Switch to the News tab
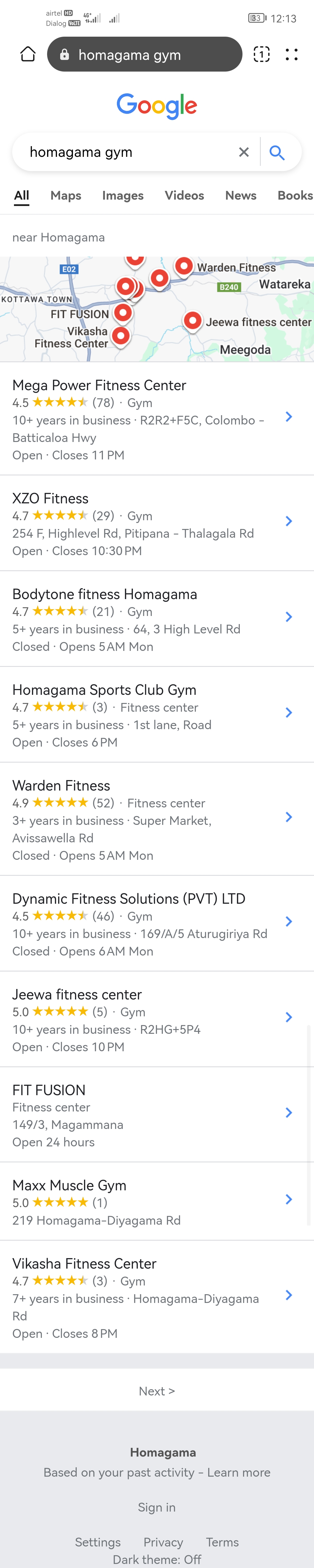The height and width of the screenshot is (1568, 314). [x=241, y=196]
